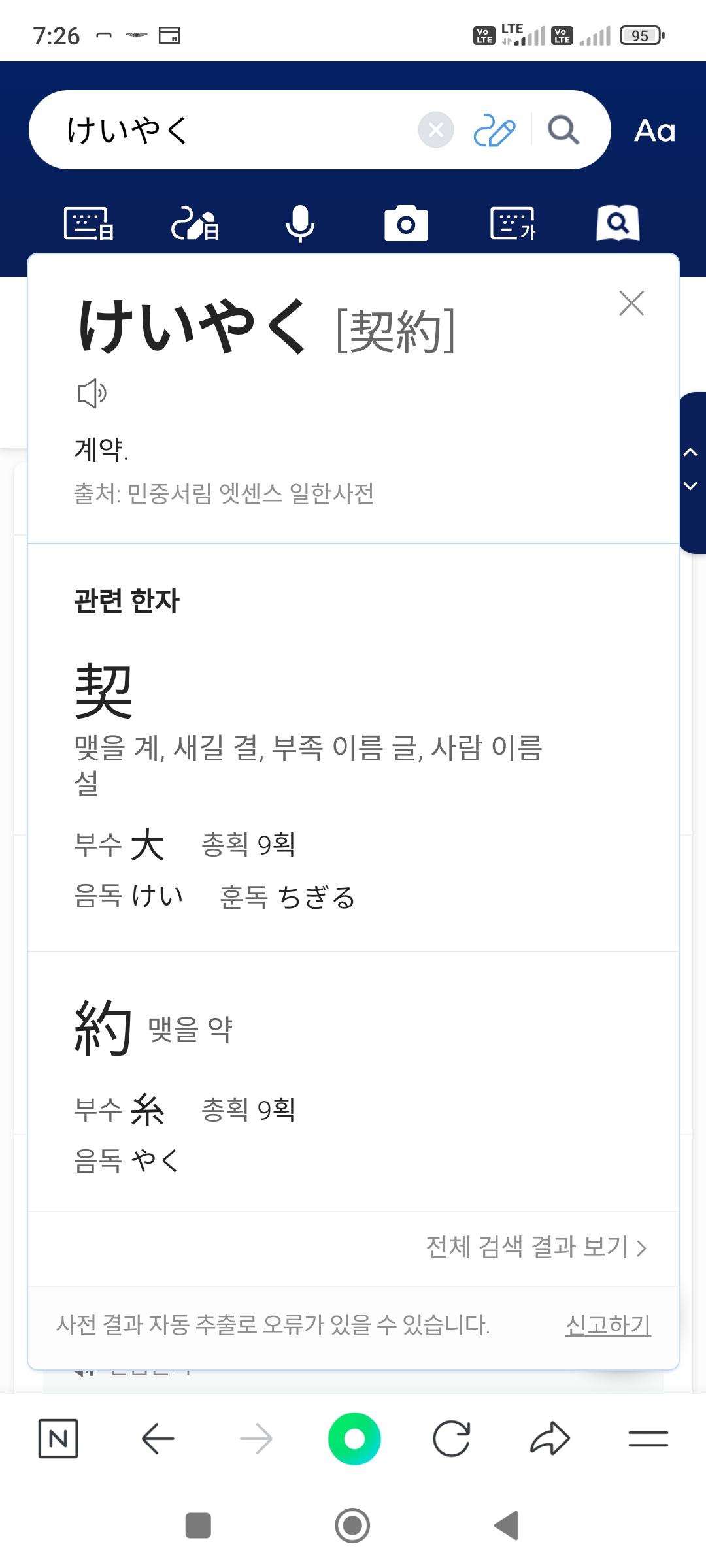
Task: Play pronunciation of けいやく
Action: click(92, 393)
